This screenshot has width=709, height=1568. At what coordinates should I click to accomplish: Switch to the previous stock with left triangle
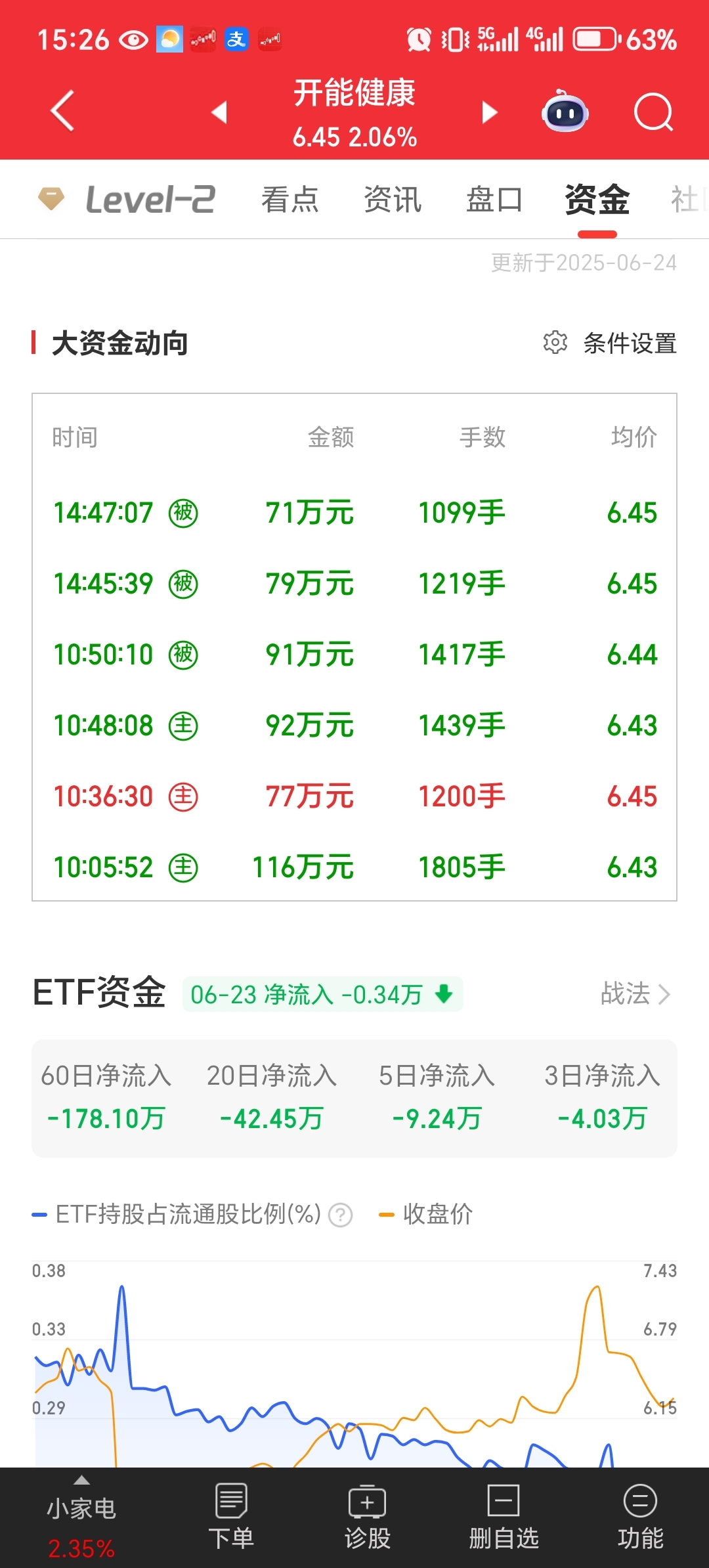point(220,112)
